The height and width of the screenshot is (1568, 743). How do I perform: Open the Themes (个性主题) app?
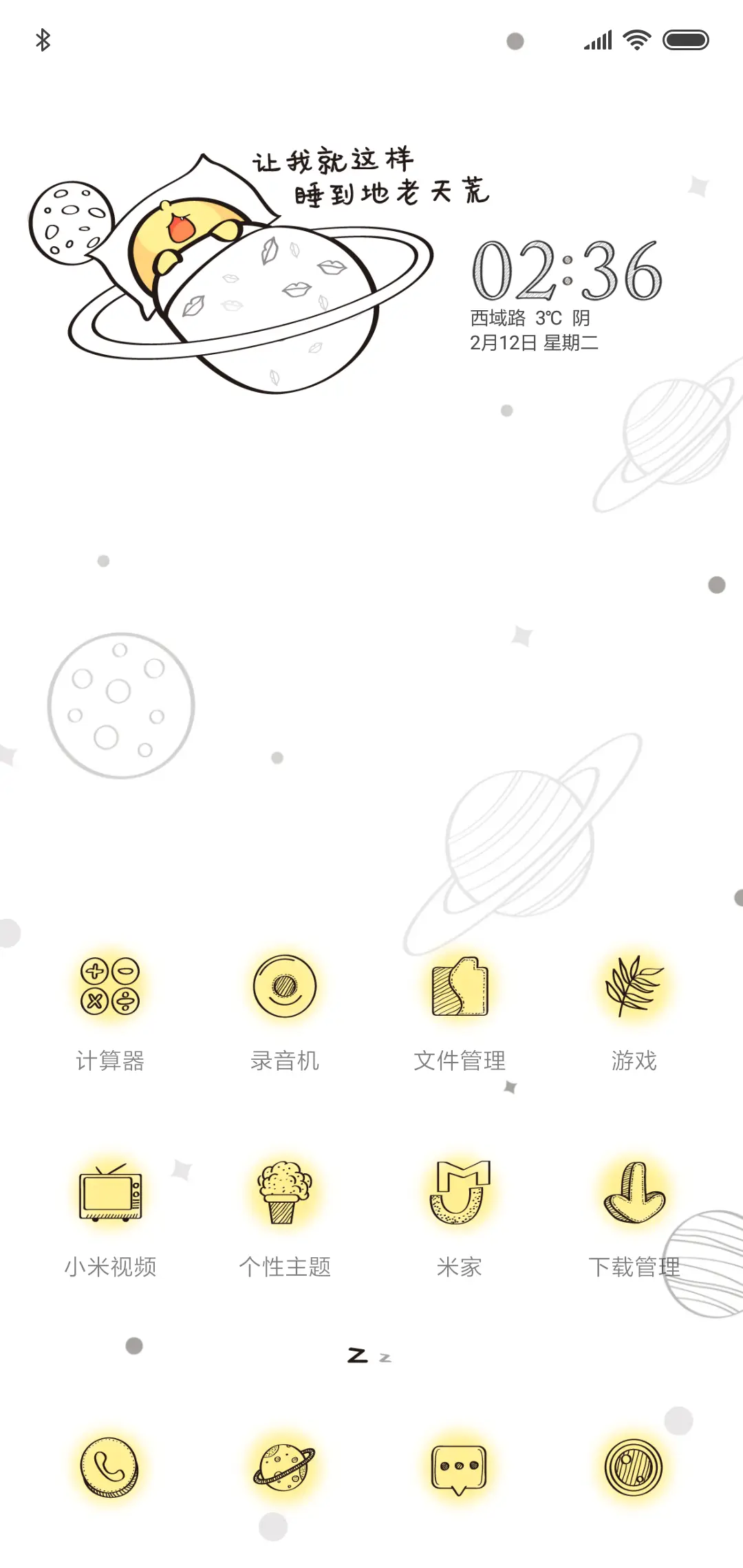click(x=285, y=1193)
